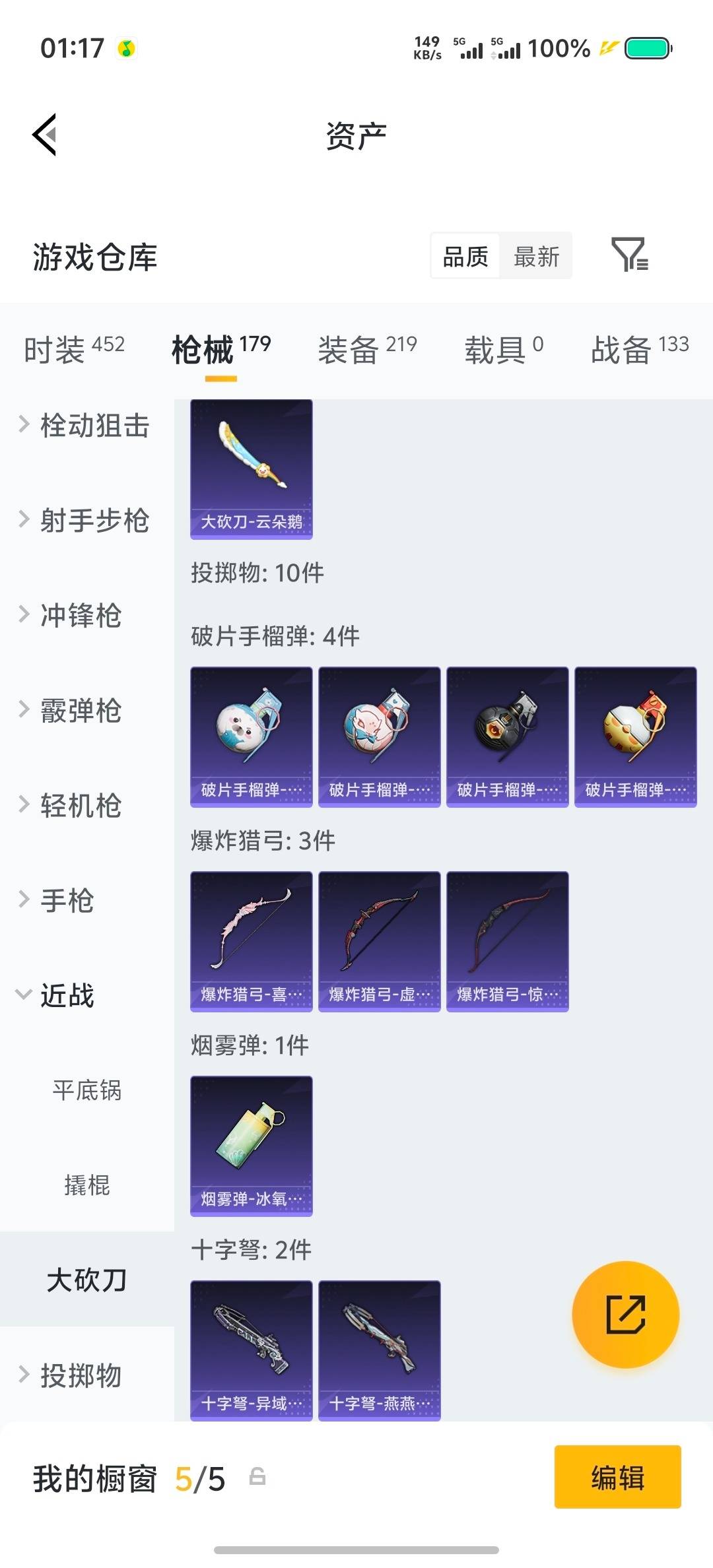Select the 大砍刀-云朵鹅 weapon thumbnail
The image size is (713, 1568).
click(251, 469)
